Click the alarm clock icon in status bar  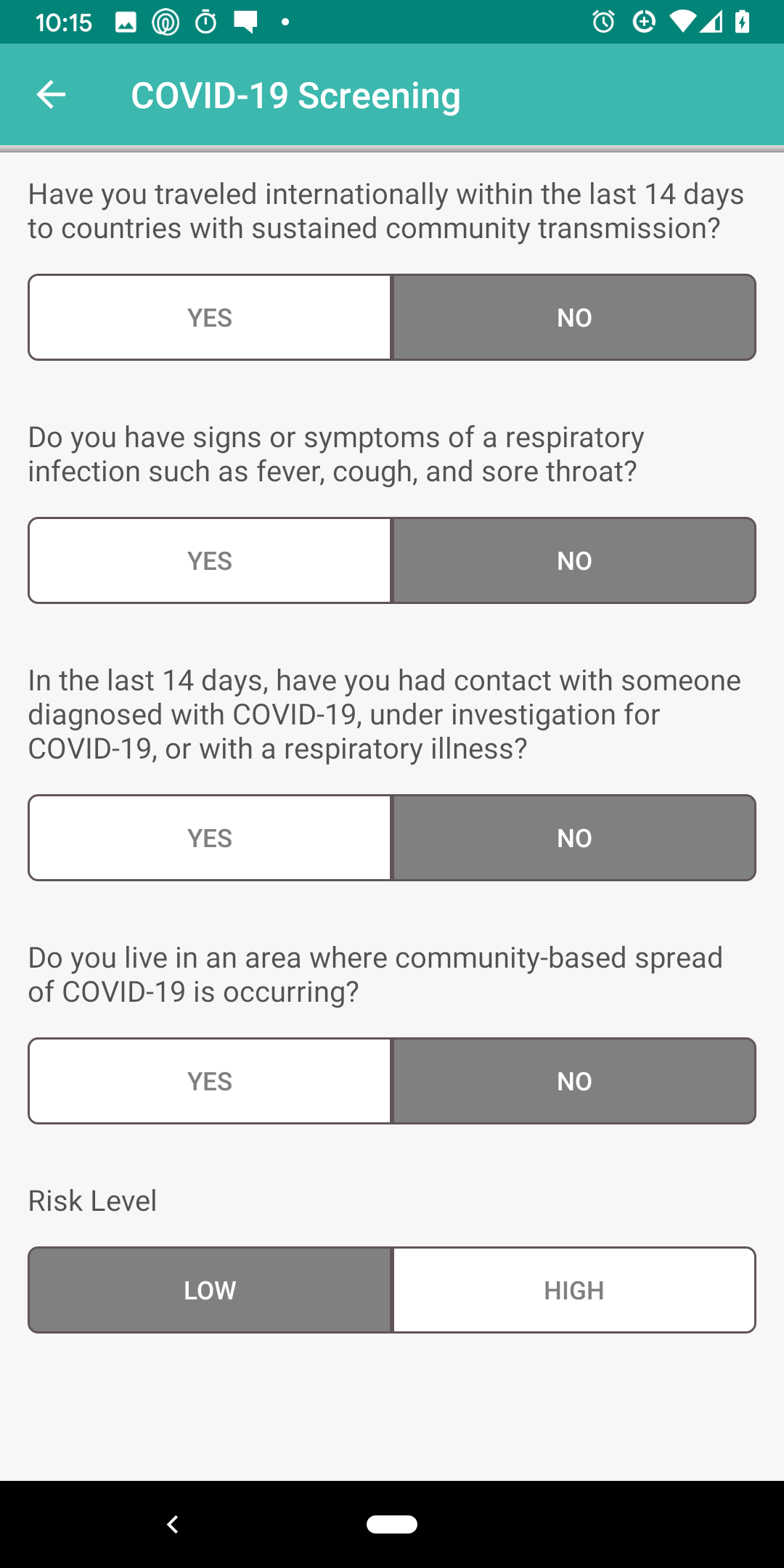603,22
